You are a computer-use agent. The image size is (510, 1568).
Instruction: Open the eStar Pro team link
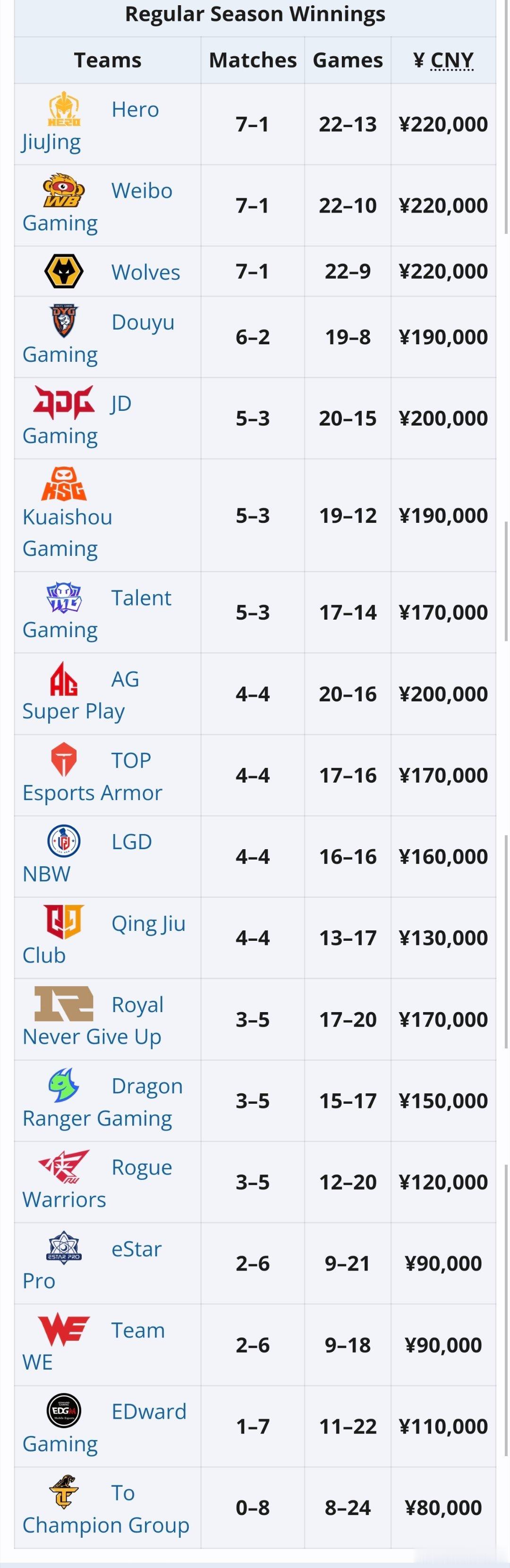[136, 1249]
